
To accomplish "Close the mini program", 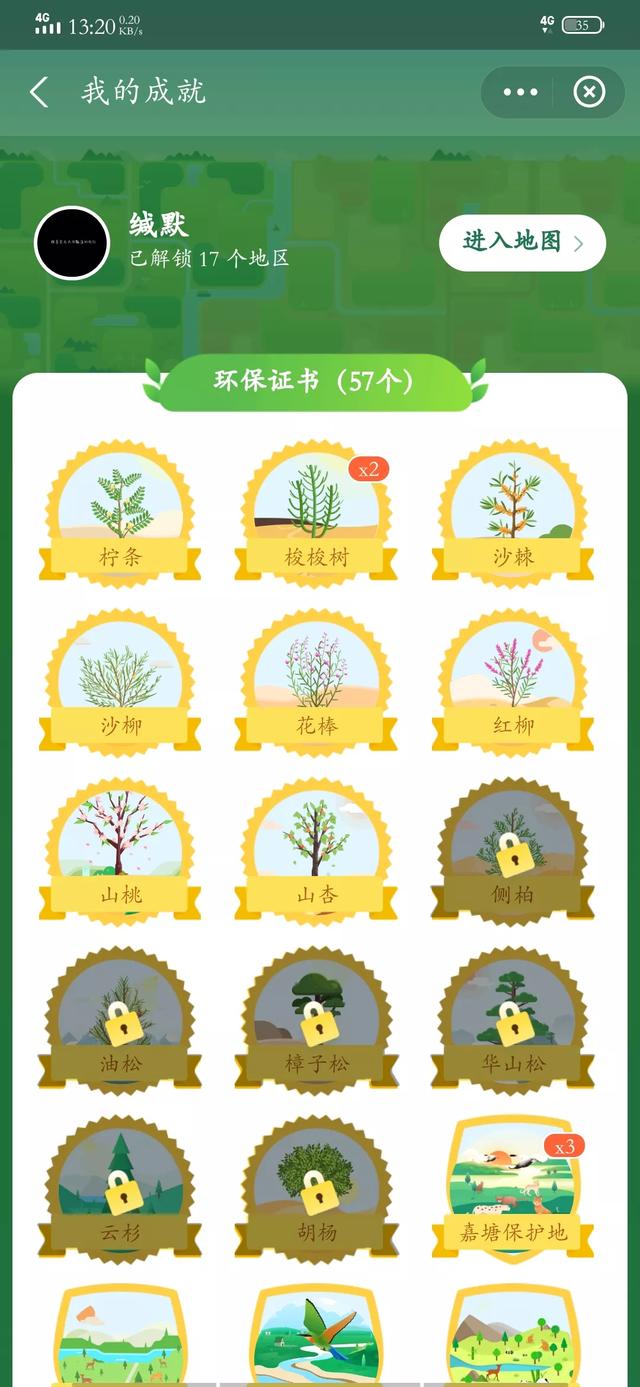I will [589, 93].
